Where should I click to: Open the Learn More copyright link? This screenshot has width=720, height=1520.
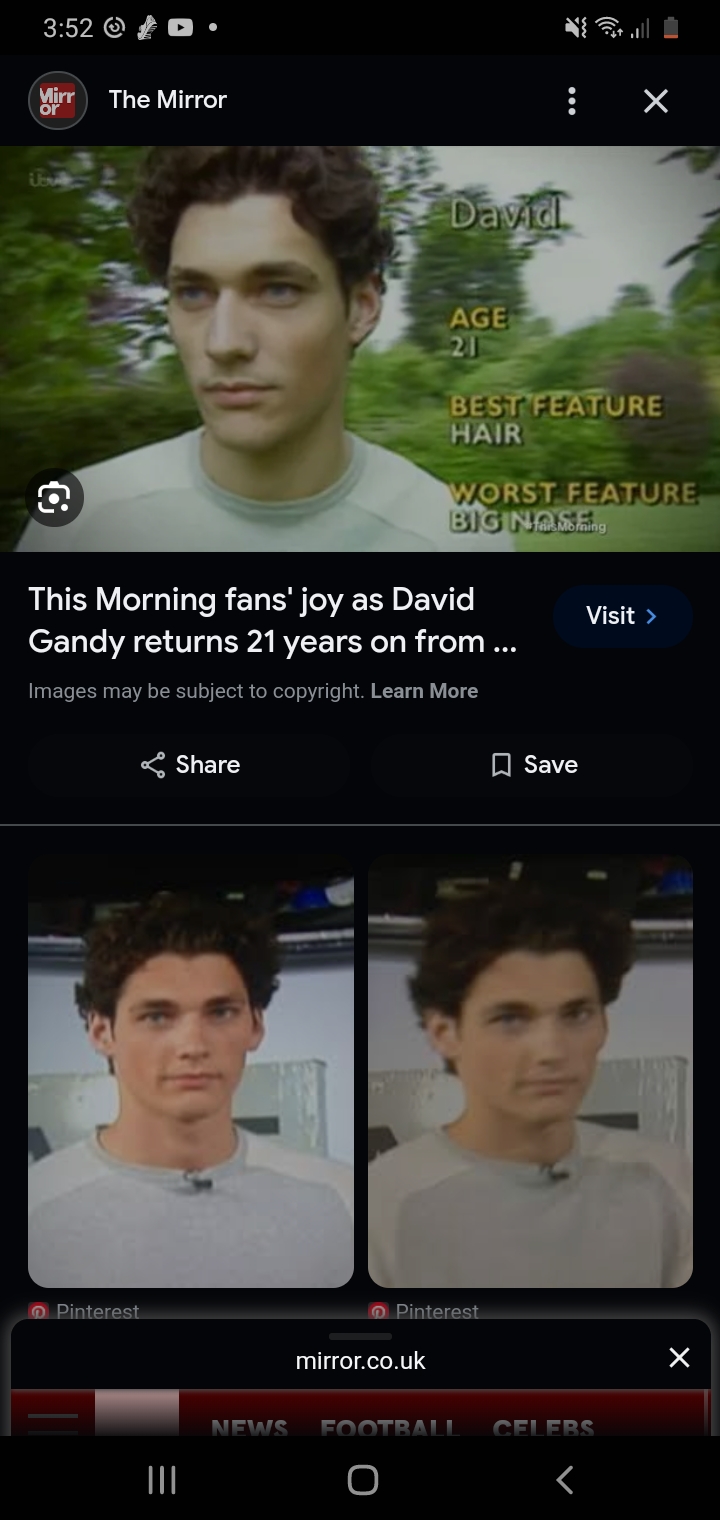424,691
